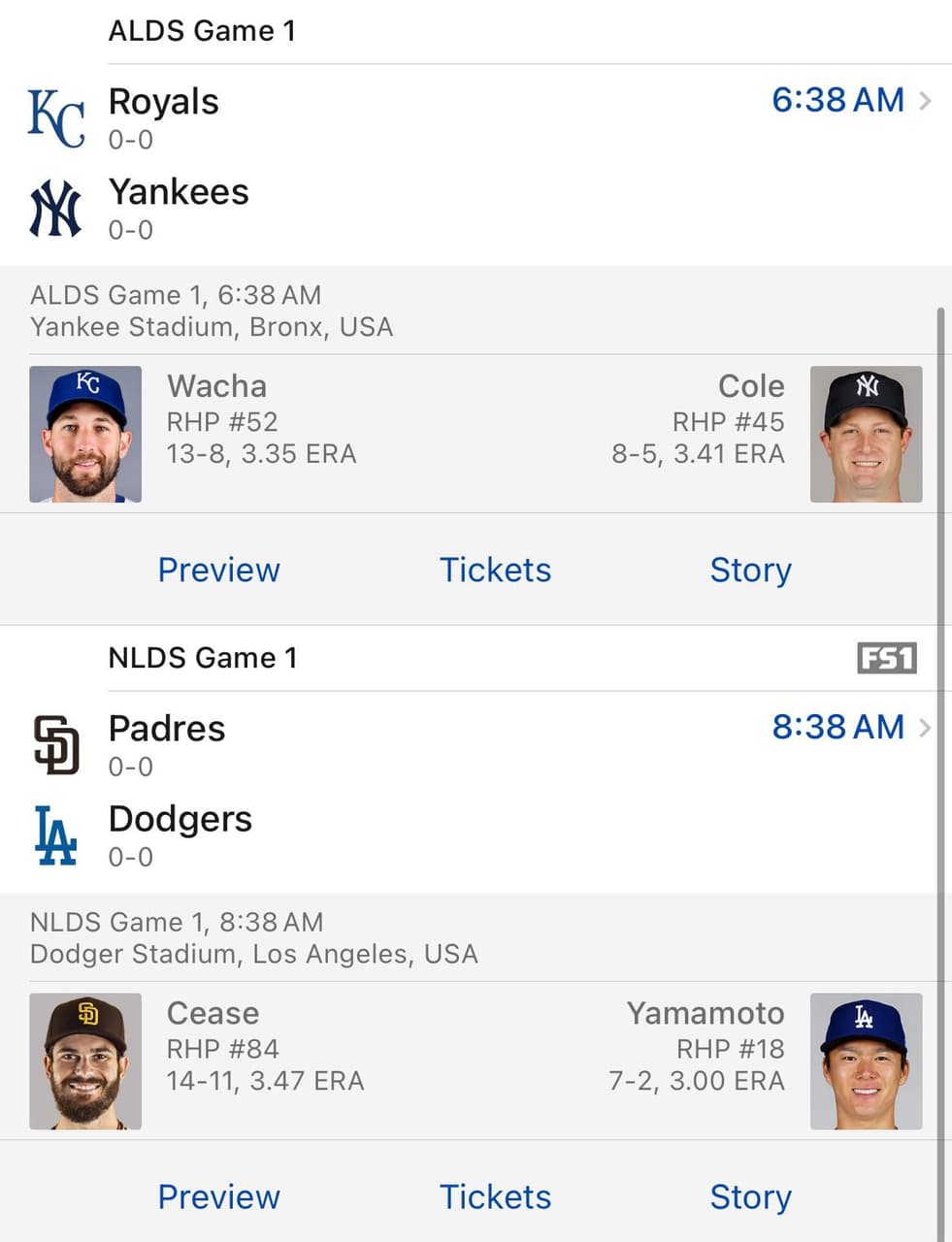Open Tickets for the Royals-Yankees game
Image resolution: width=952 pixels, height=1242 pixels.
click(495, 570)
